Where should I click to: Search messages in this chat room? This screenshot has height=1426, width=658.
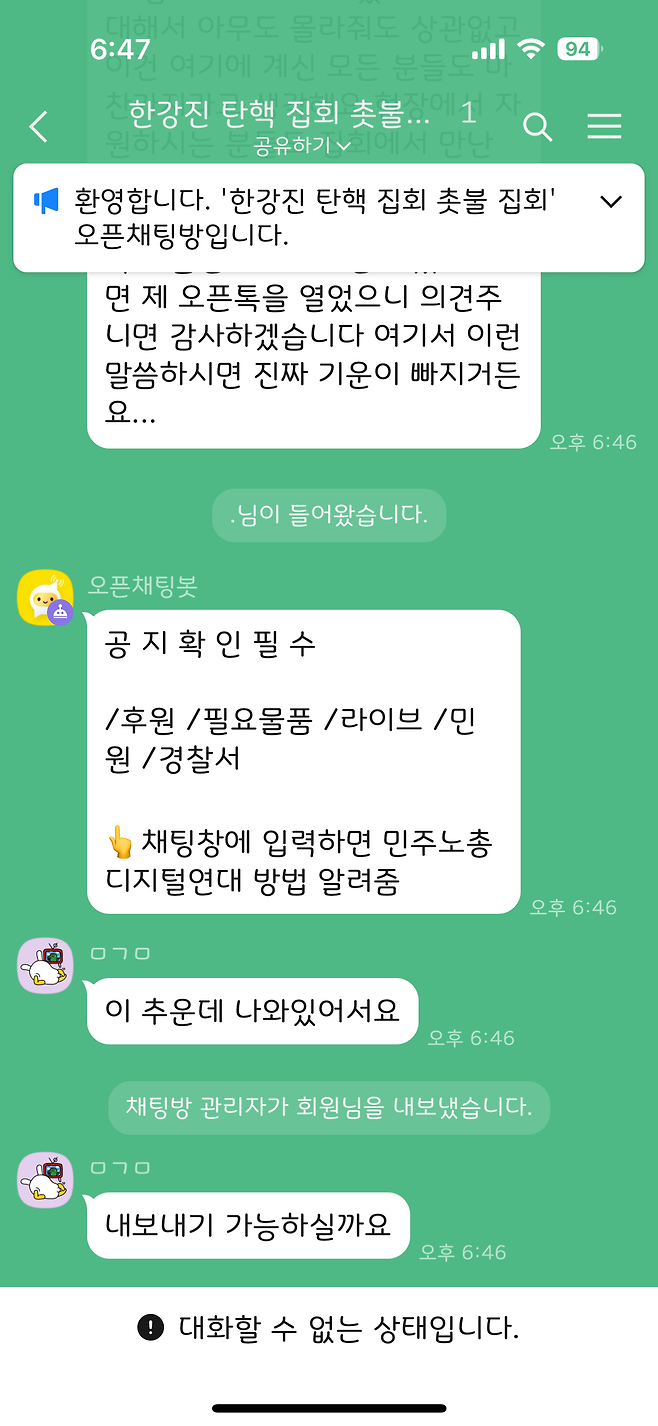point(537,127)
